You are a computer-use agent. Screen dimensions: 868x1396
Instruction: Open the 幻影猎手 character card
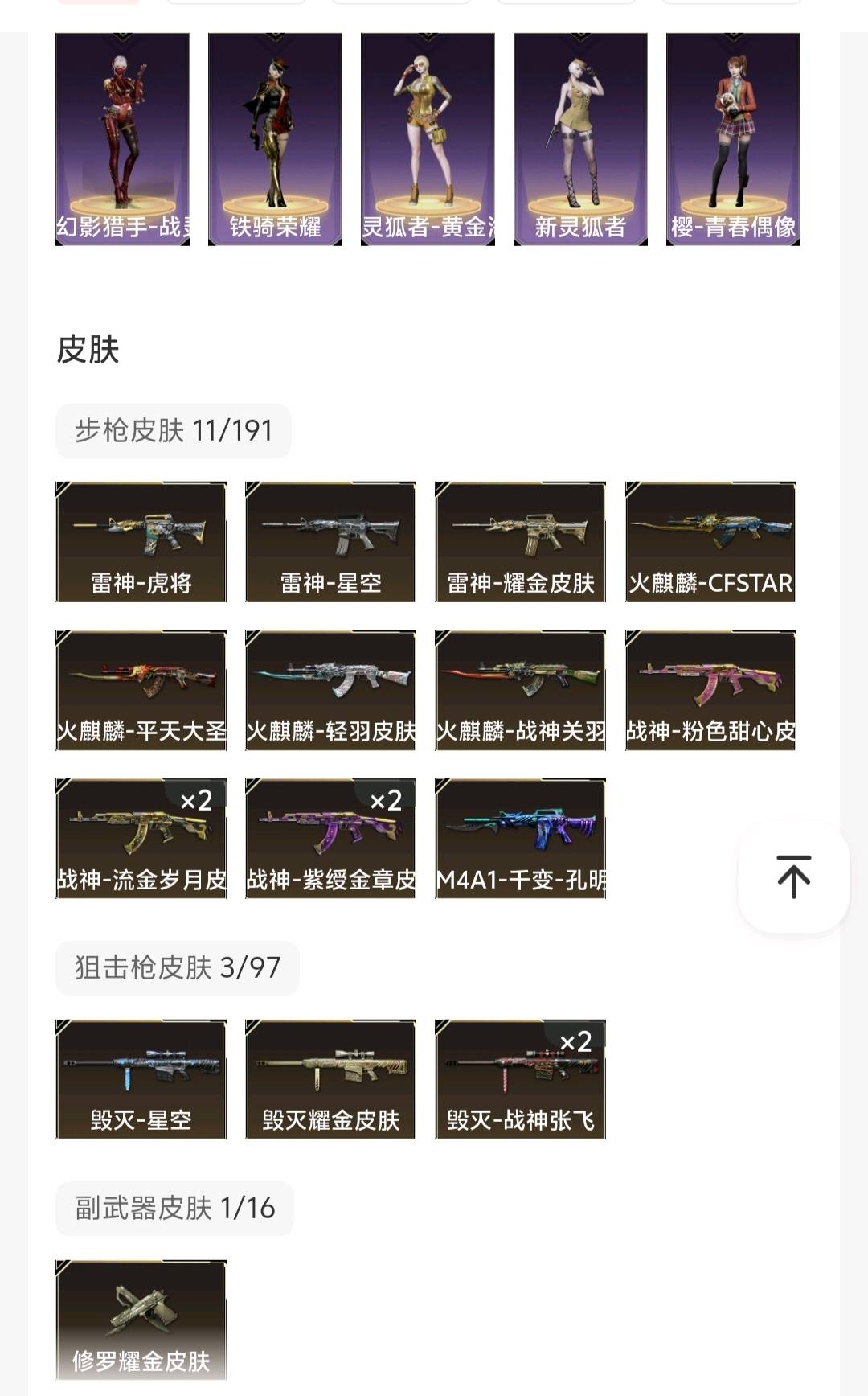[x=122, y=139]
